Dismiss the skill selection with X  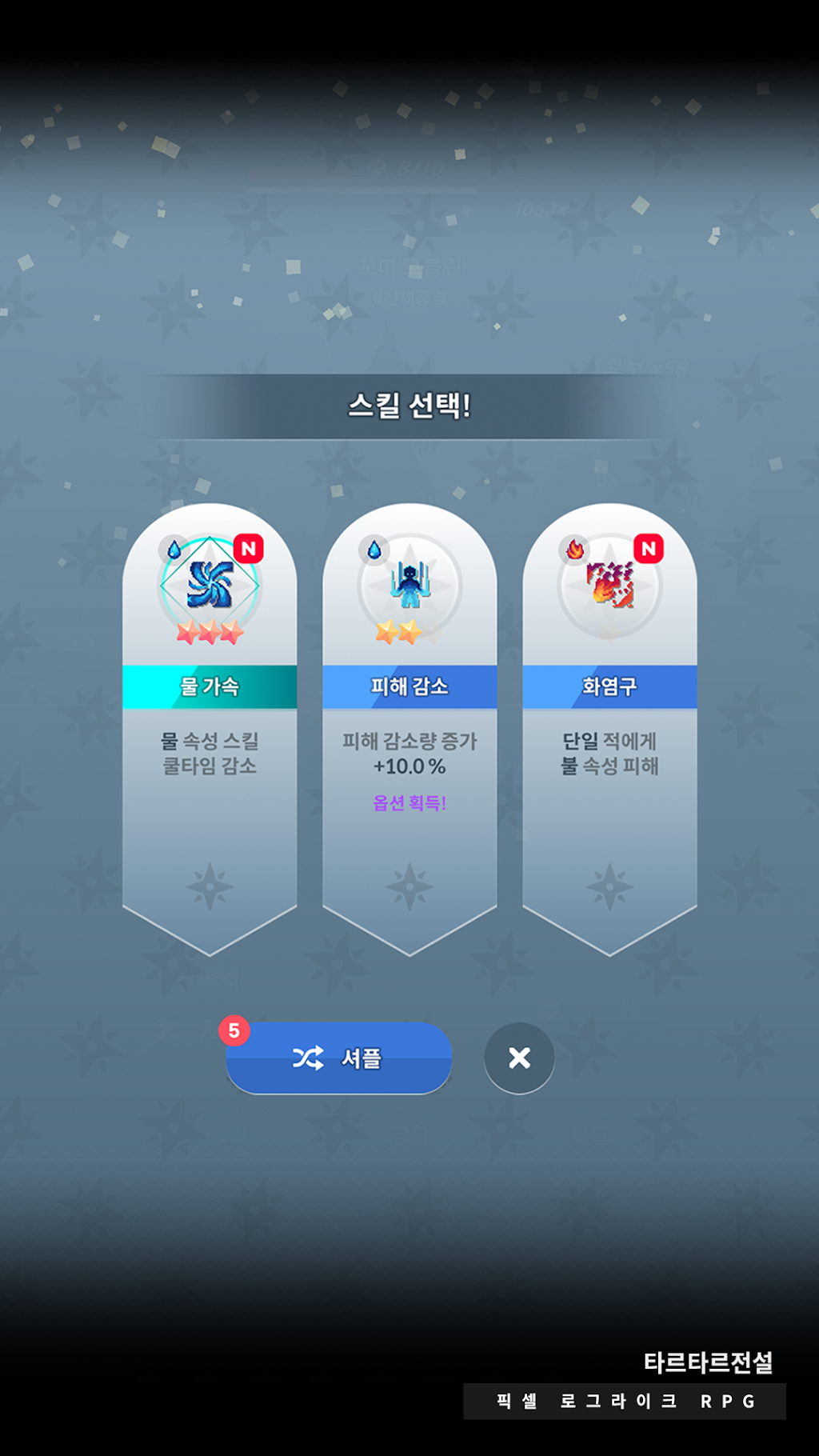[519, 1058]
